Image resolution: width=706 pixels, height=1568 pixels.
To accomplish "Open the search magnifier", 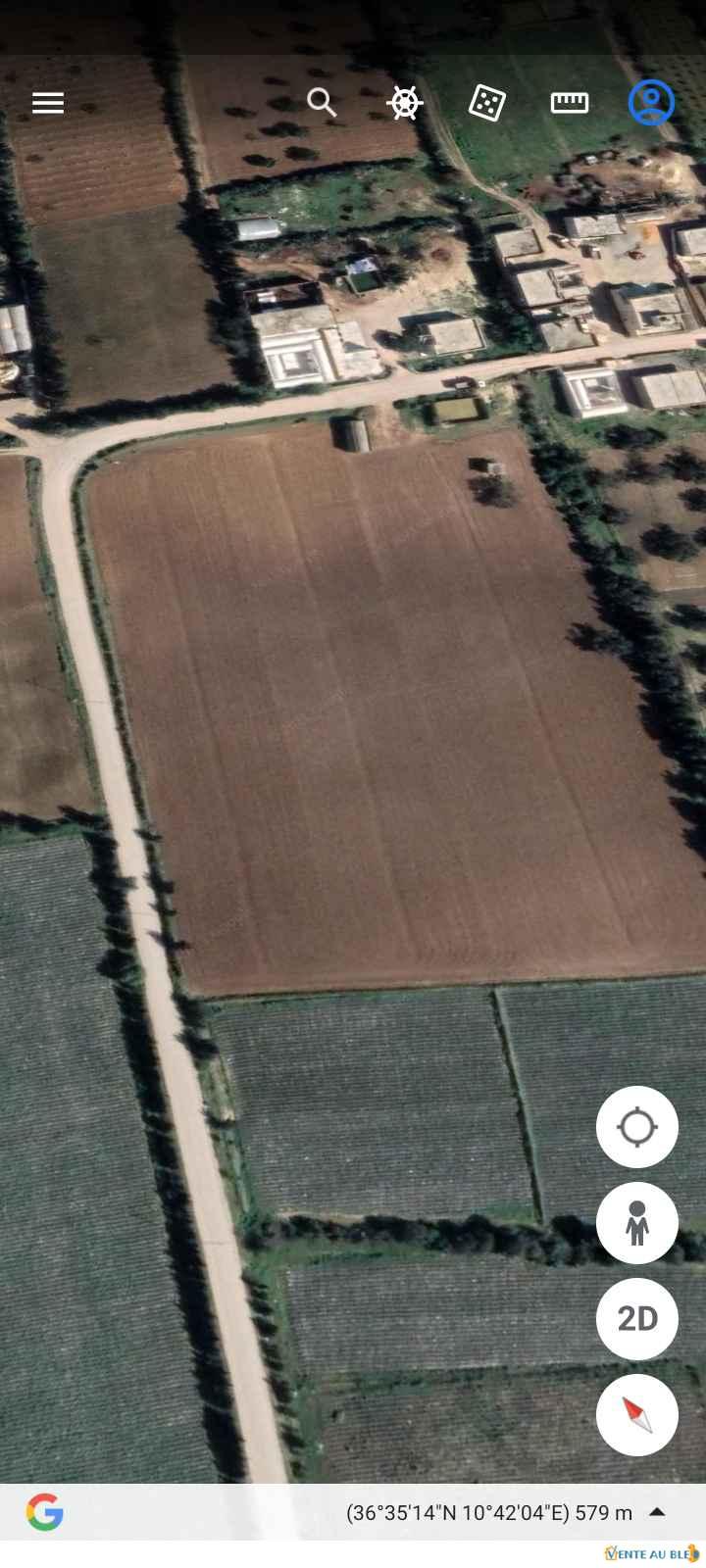I will pyautogui.click(x=322, y=102).
